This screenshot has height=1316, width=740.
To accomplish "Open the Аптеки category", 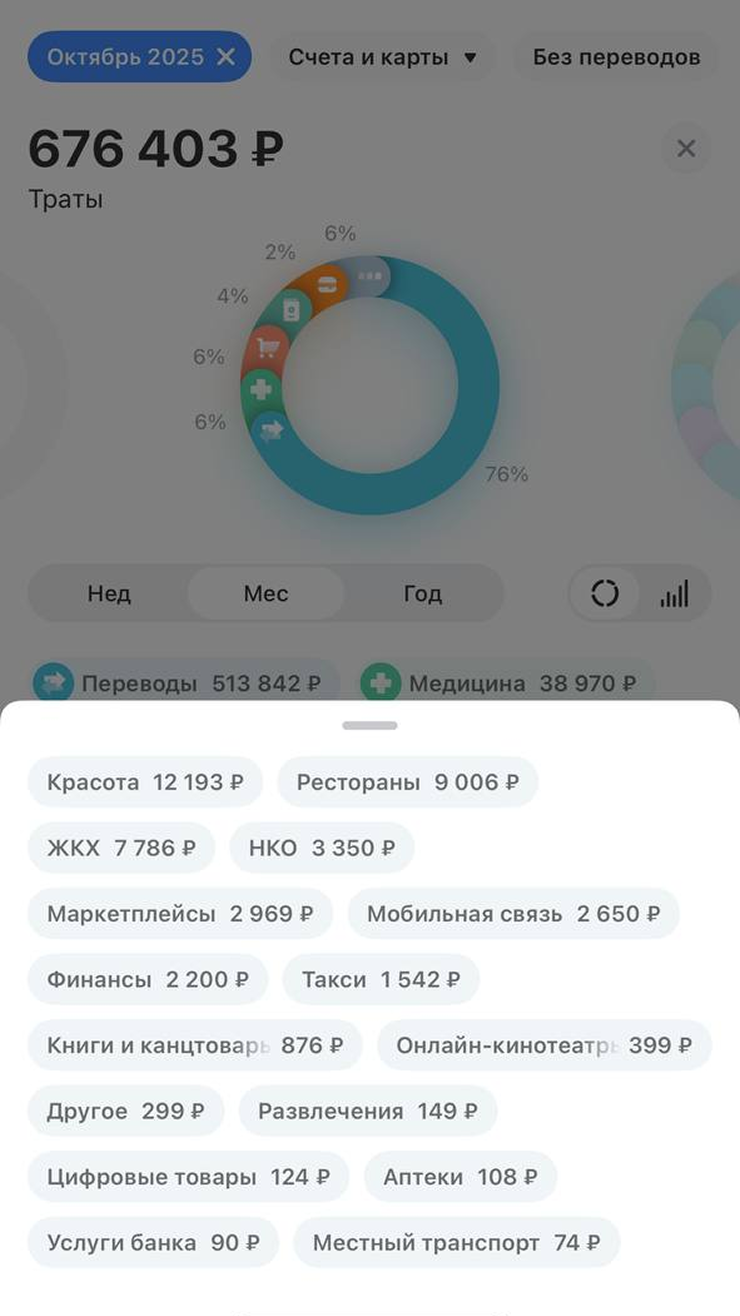I will (x=460, y=1177).
